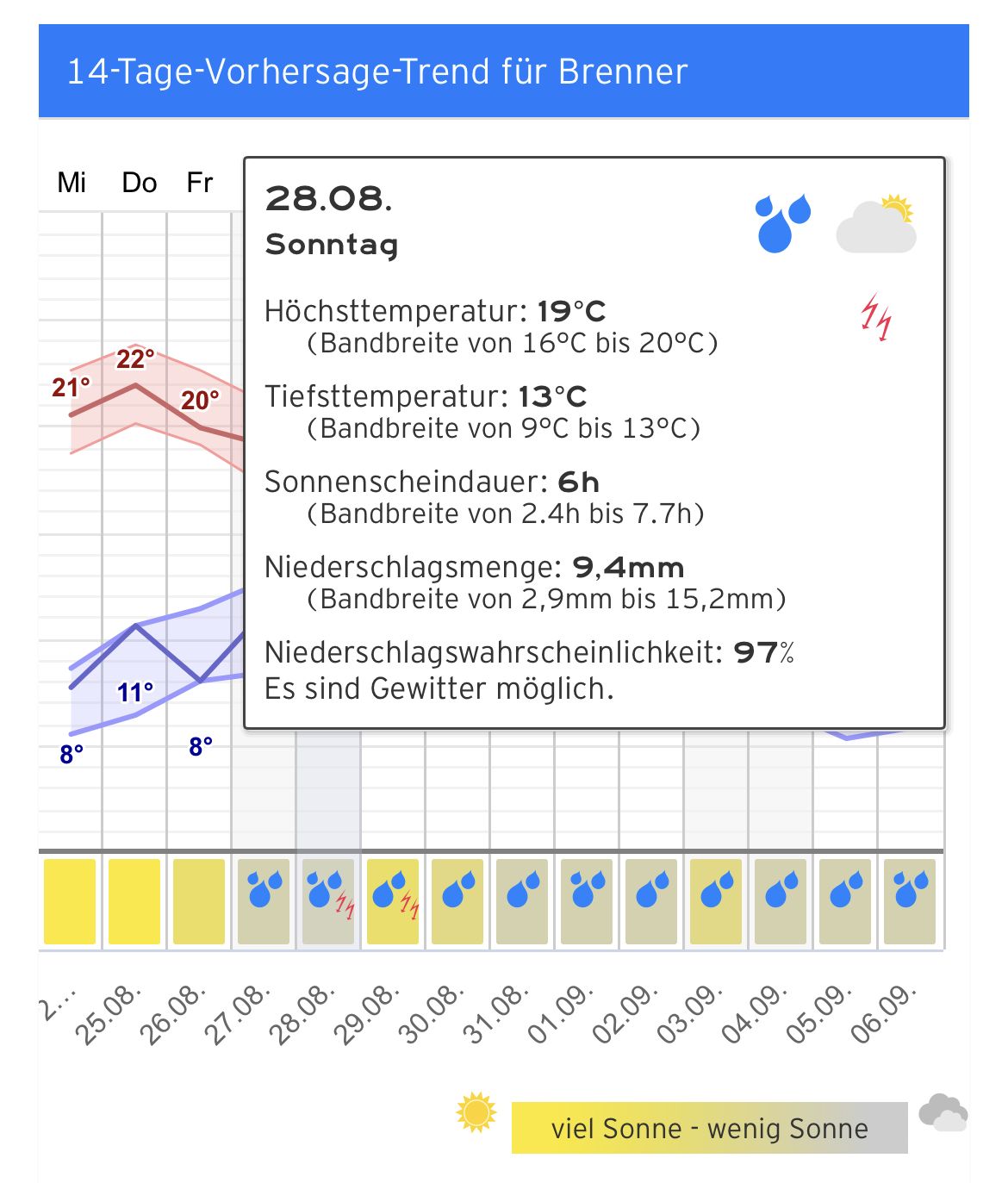Select the thunderstorm tile for 28.08.
Image resolution: width=1008 pixels, height=1183 pixels.
click(x=328, y=900)
